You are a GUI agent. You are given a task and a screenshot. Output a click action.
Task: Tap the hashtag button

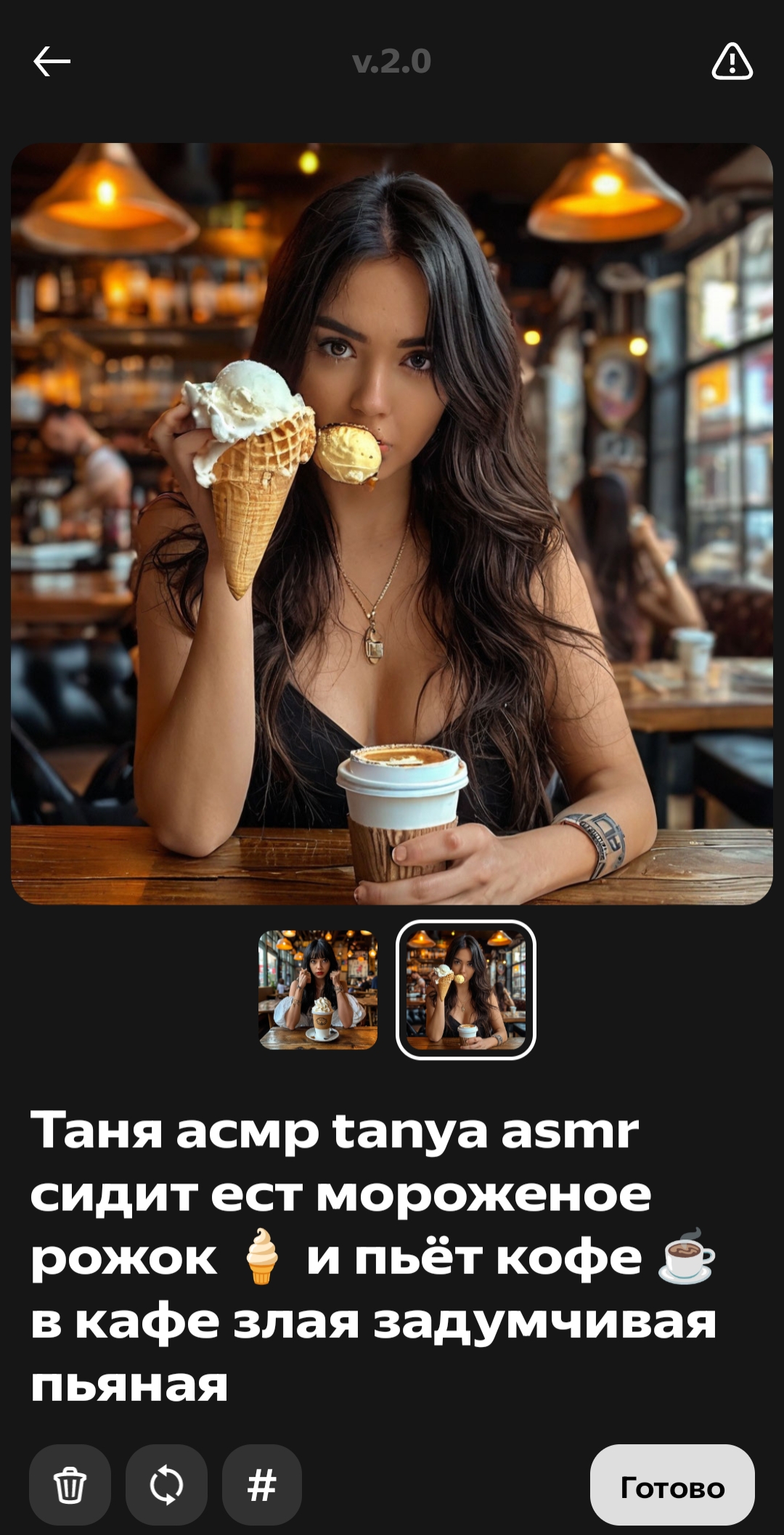click(262, 1484)
